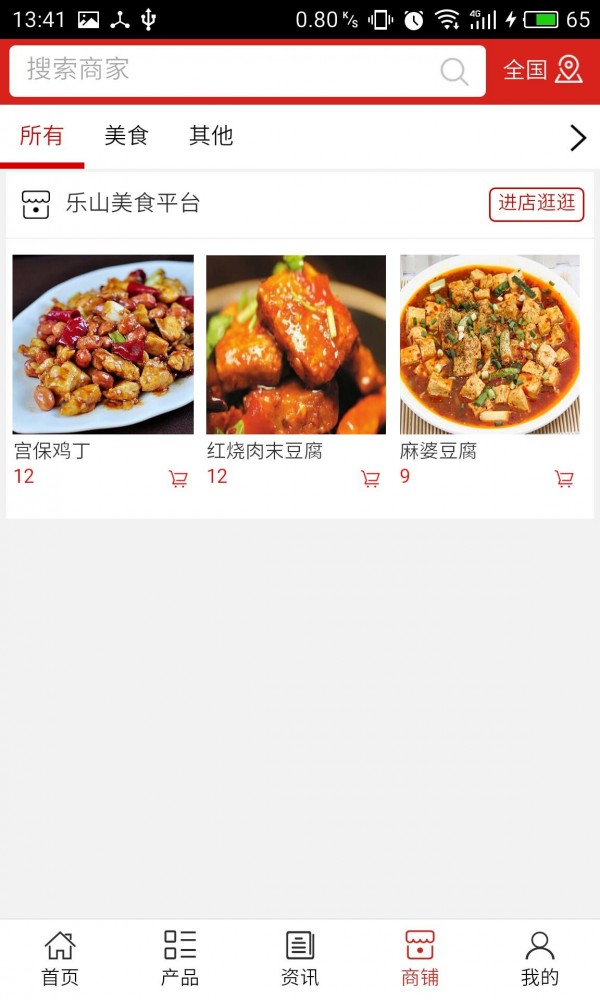The height and width of the screenshot is (1000, 600).
Task: Open the 乐山美食平台 shop
Action: [x=132, y=203]
